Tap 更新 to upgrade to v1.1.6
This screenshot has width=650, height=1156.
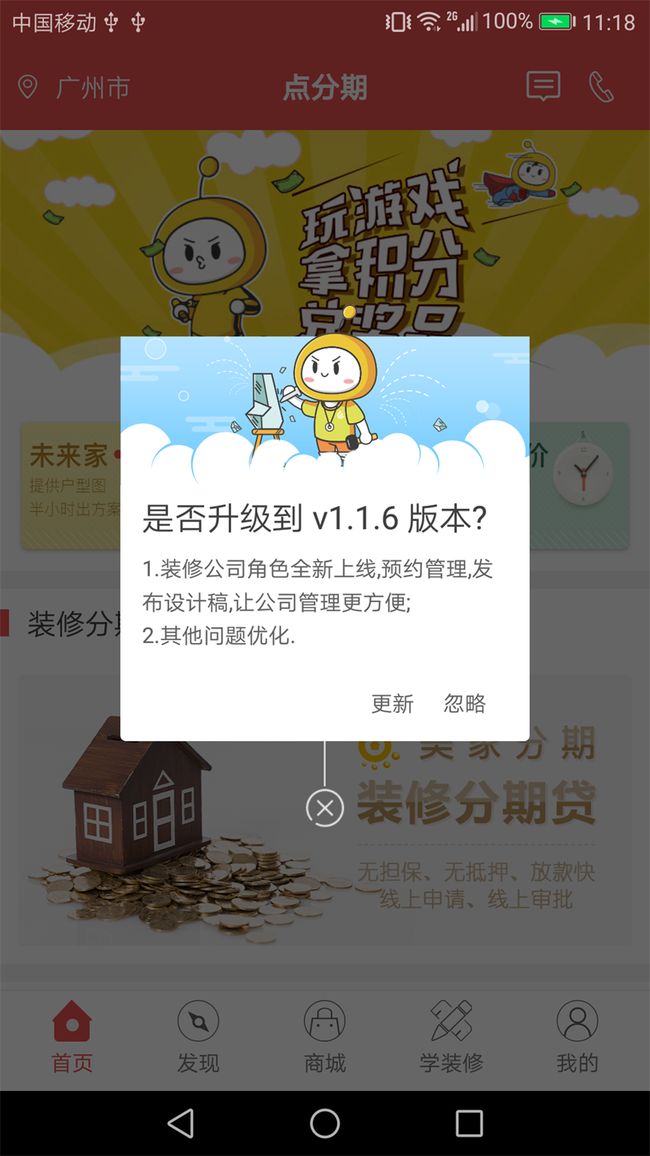pos(392,704)
